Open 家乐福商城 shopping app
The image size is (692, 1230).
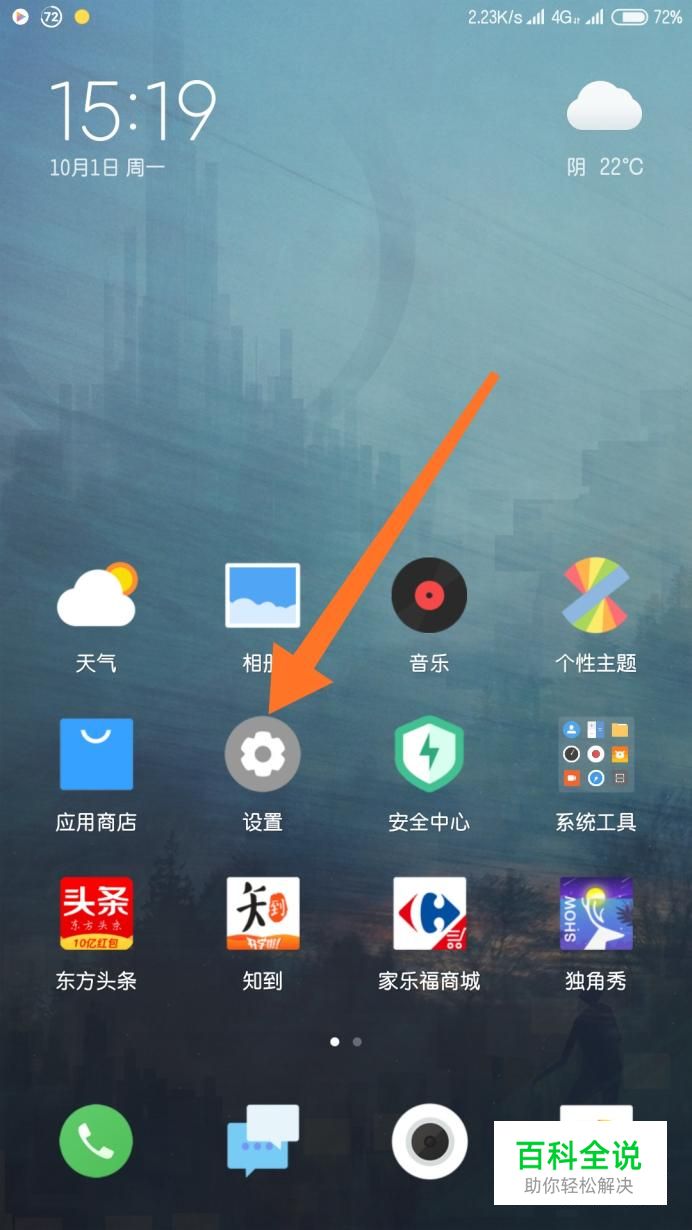pyautogui.click(x=429, y=913)
